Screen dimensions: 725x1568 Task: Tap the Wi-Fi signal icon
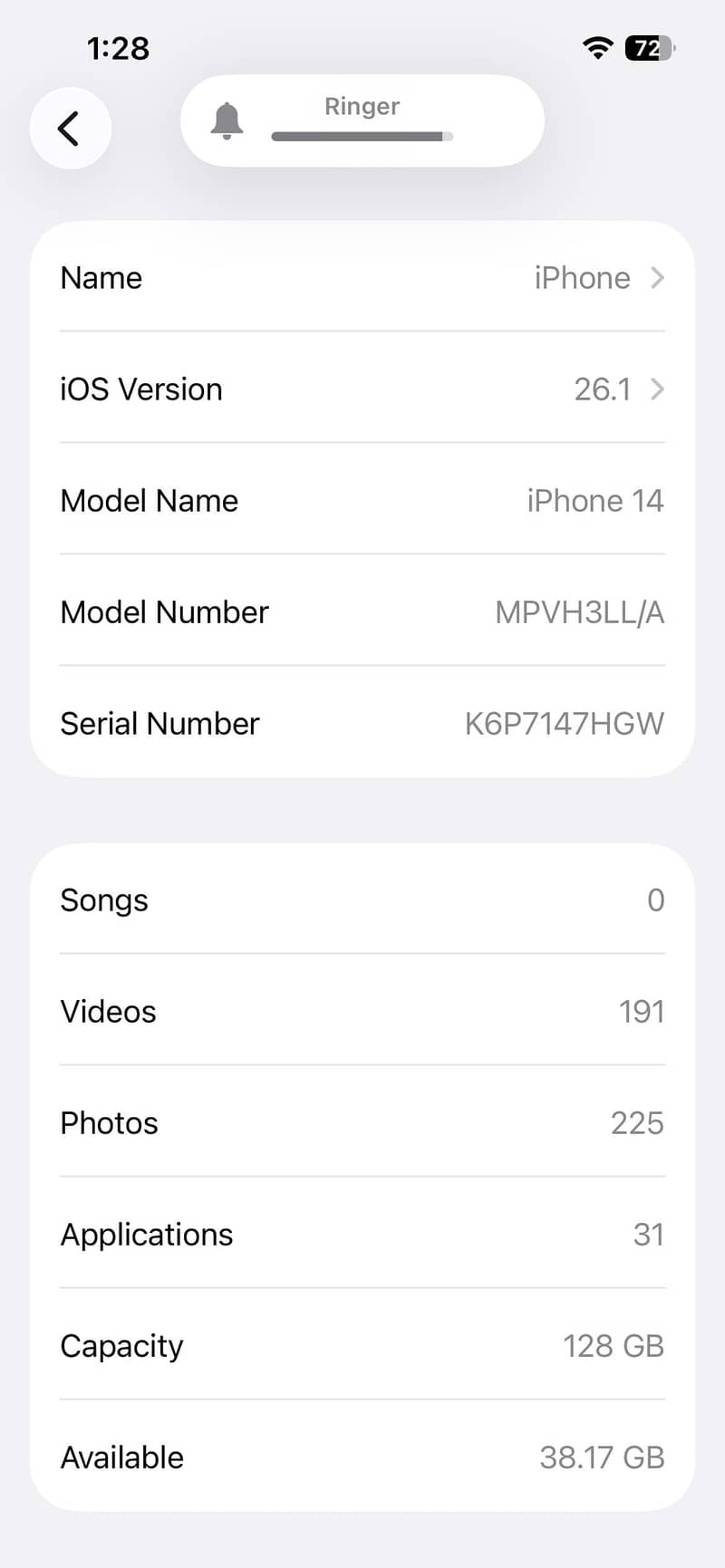pyautogui.click(x=597, y=48)
